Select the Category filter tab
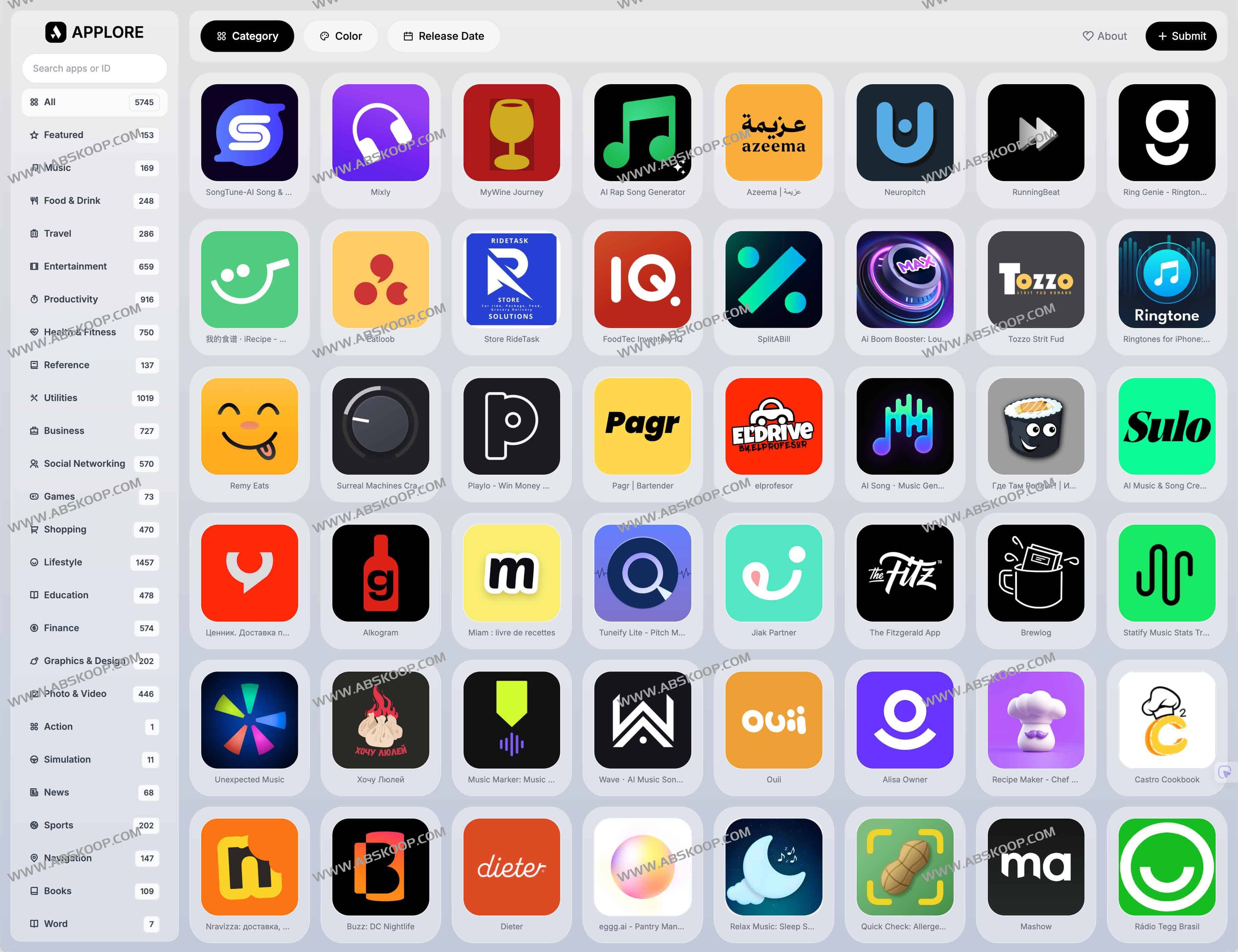The width and height of the screenshot is (1238, 952). (247, 36)
